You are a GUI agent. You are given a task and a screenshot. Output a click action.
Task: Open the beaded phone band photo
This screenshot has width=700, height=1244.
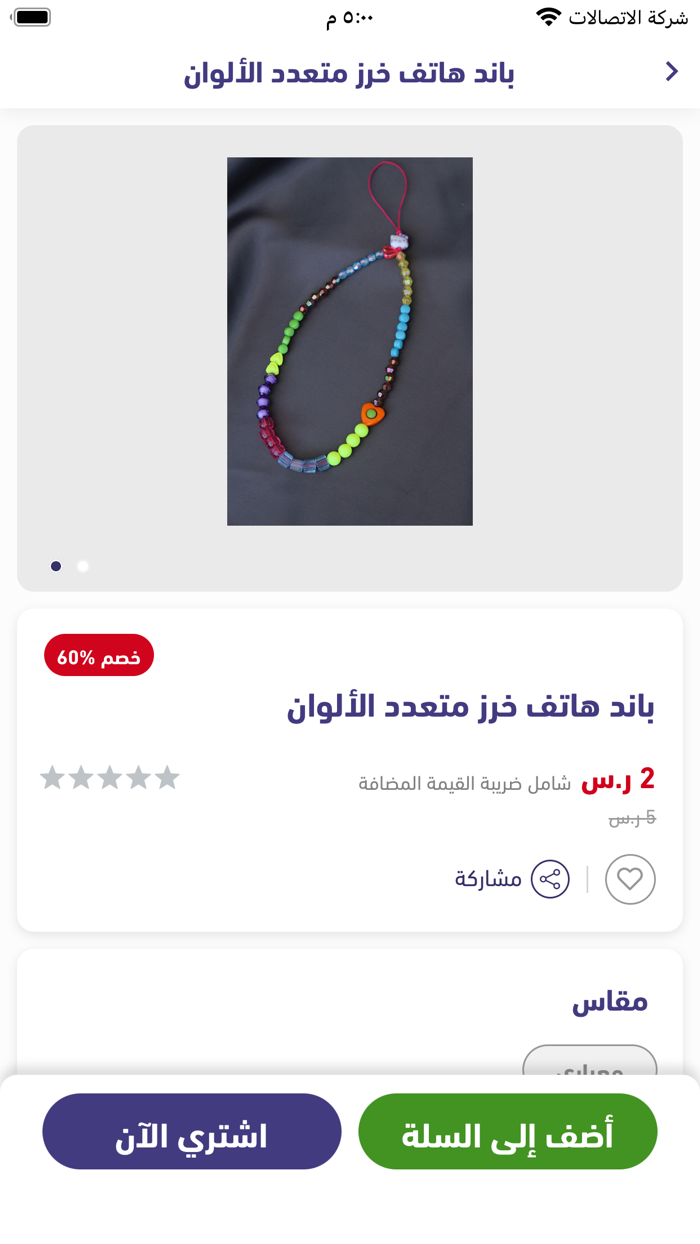[x=349, y=341]
